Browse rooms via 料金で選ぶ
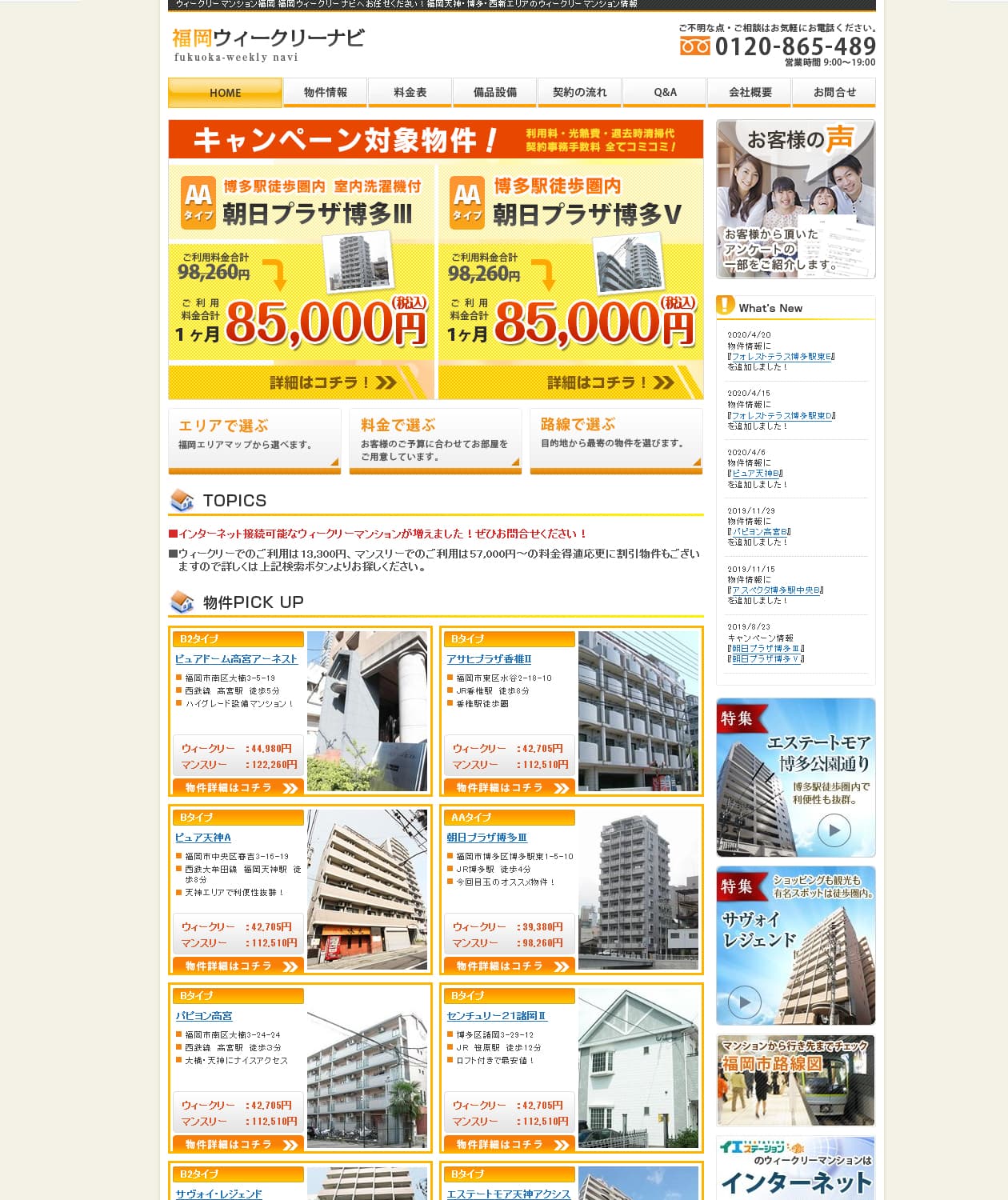Image resolution: width=1008 pixels, height=1200 pixels. tap(435, 440)
